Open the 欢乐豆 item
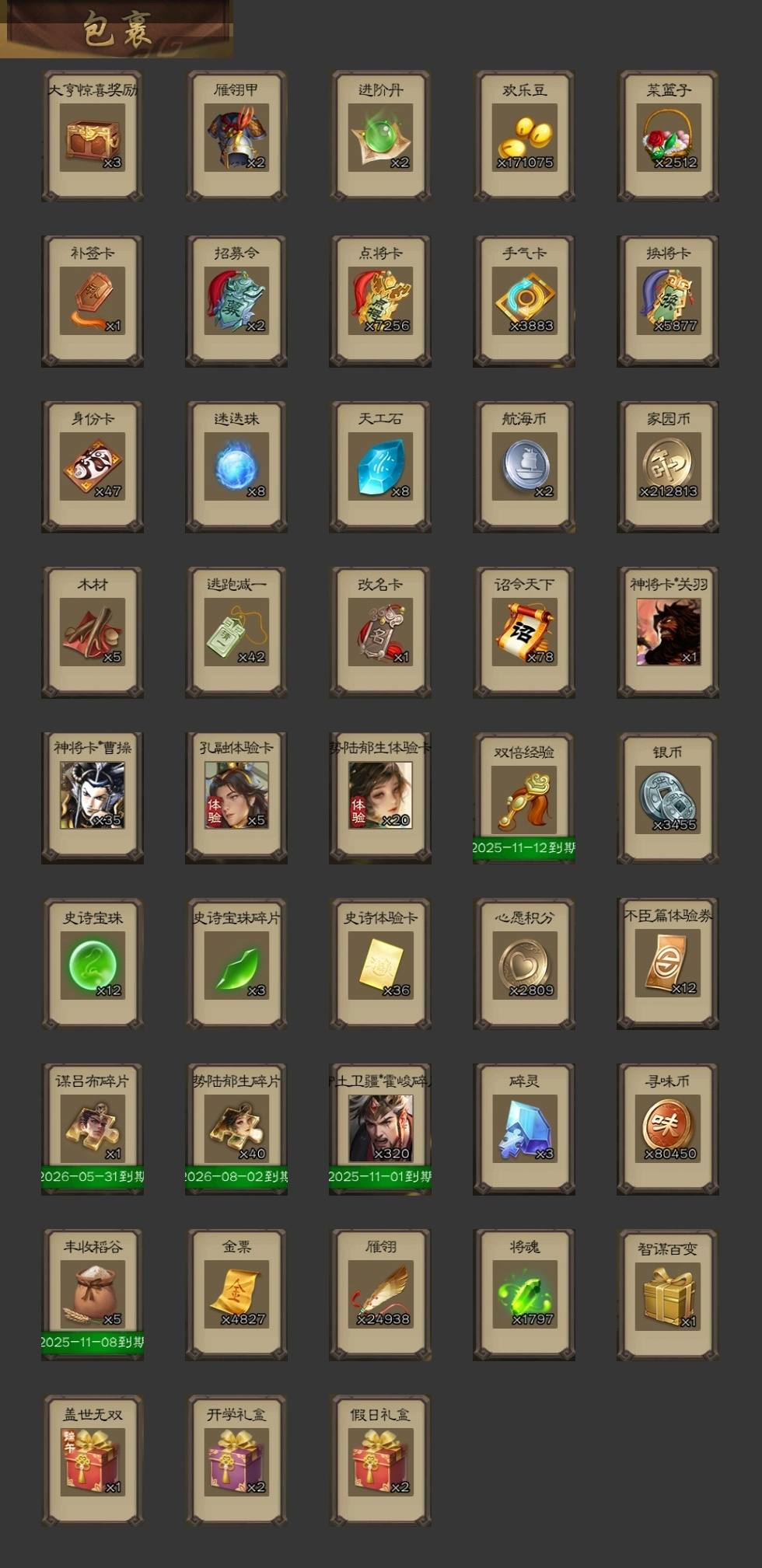Screen dimensions: 762x1568 524,136
